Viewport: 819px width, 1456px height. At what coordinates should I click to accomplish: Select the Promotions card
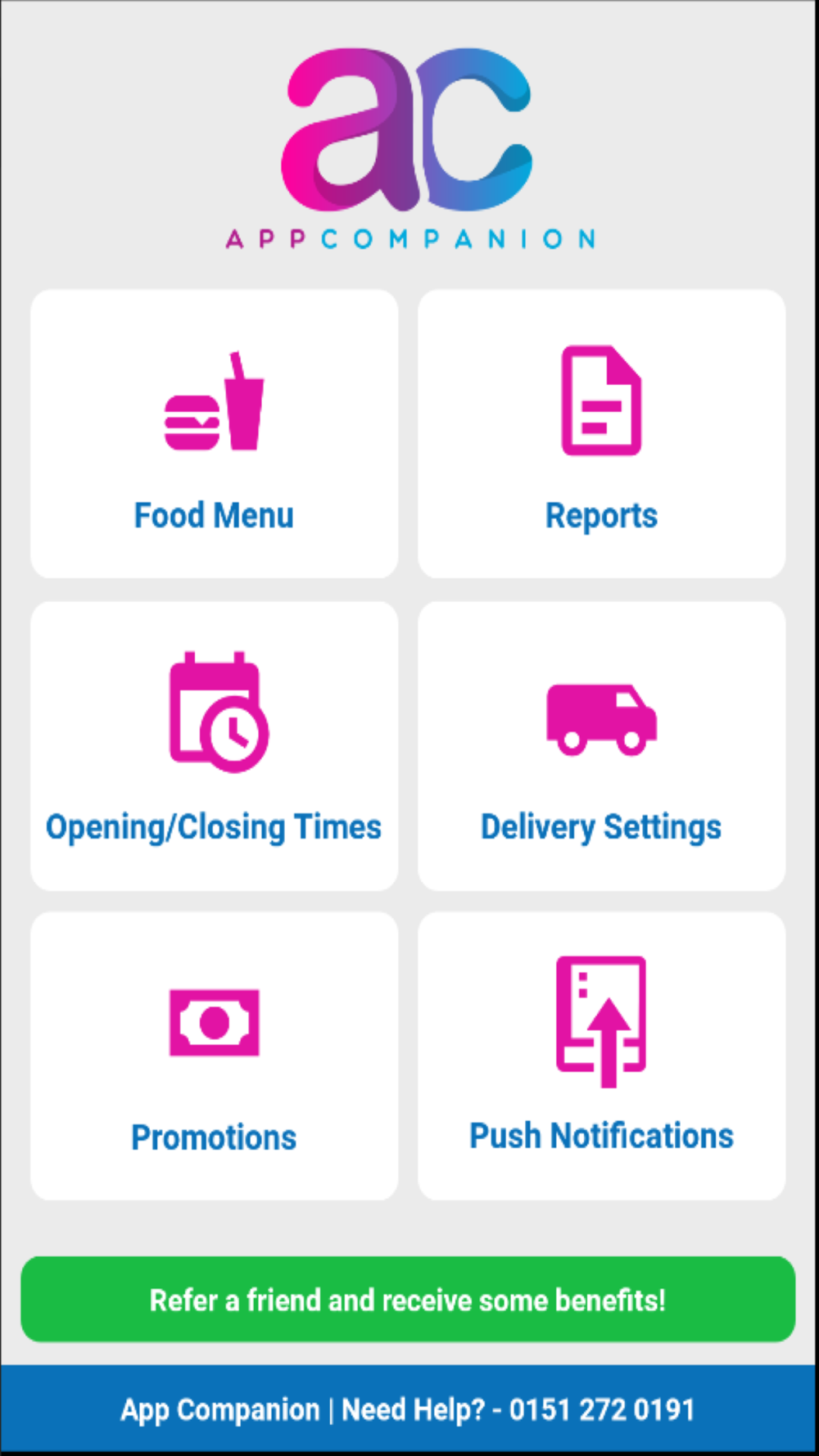(x=215, y=1056)
